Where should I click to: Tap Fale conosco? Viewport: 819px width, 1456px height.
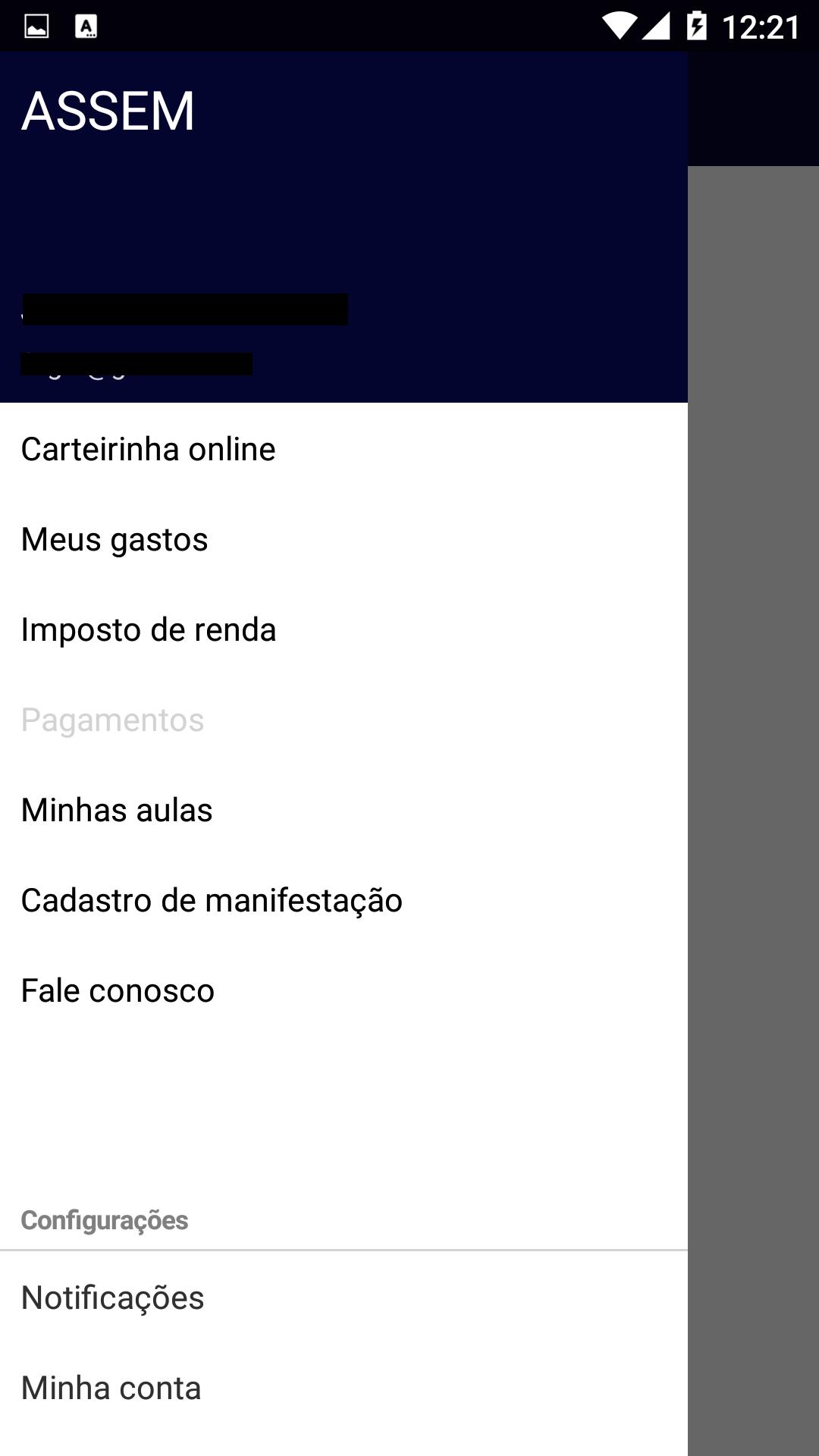point(118,990)
